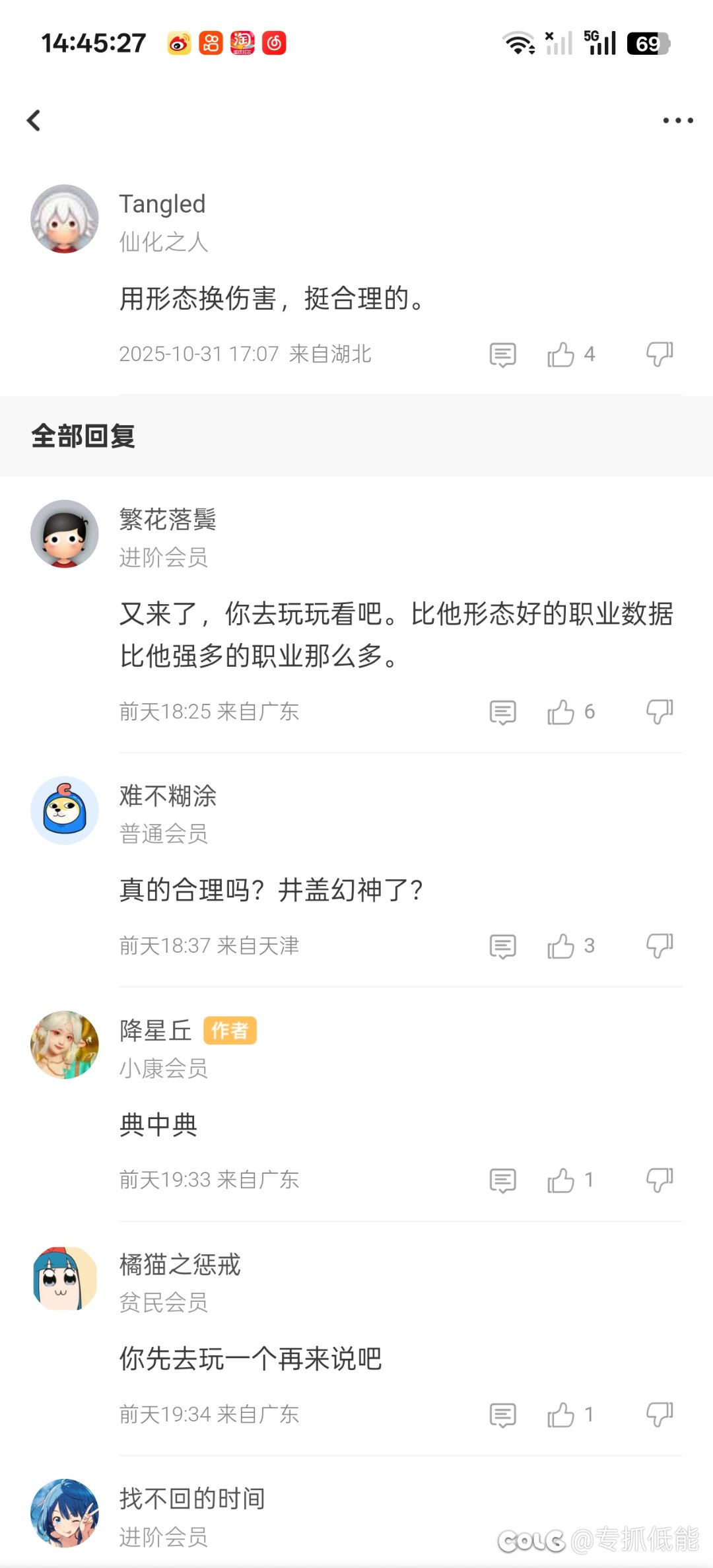Open Tangled's profile via username
The image size is (713, 1568).
(x=163, y=204)
